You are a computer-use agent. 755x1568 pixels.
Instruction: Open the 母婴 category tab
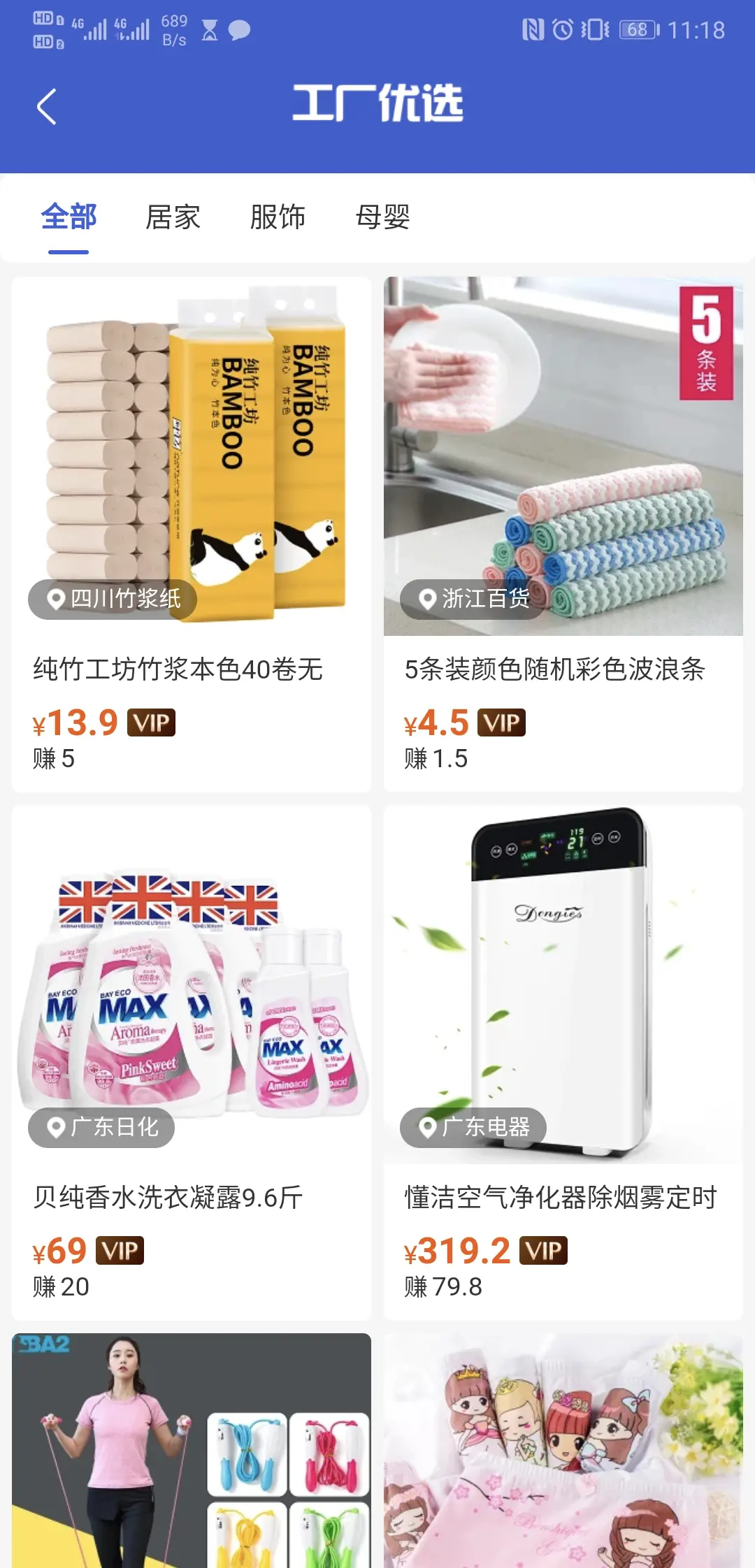pos(382,217)
